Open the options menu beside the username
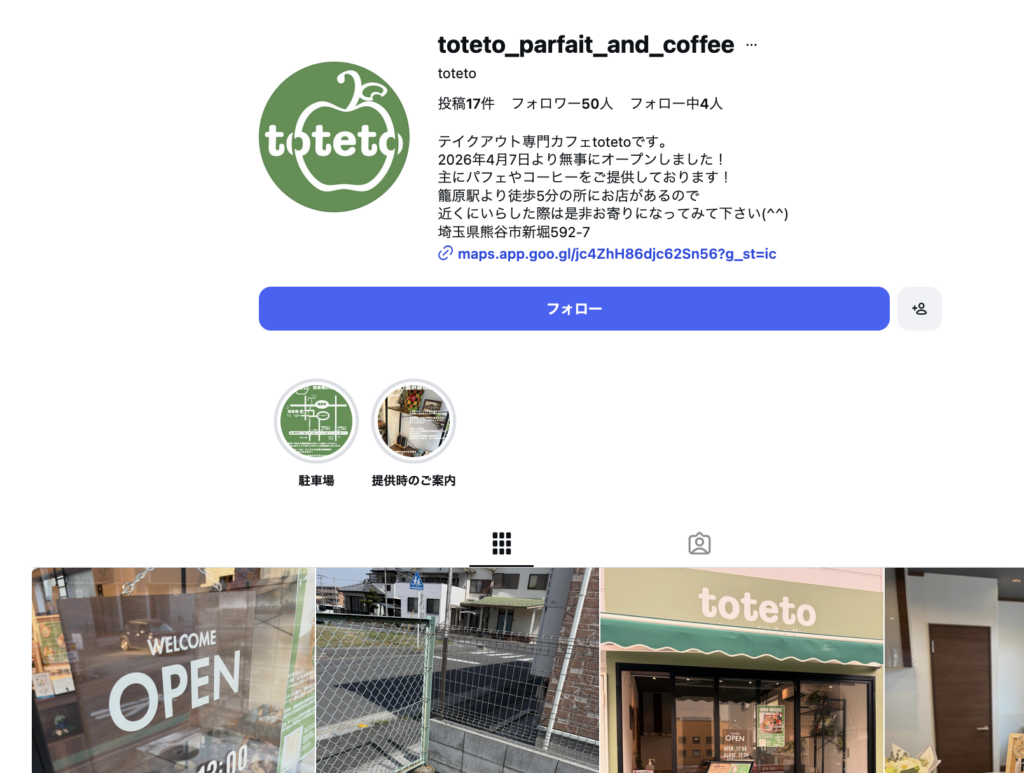Viewport: 1024px width, 773px height. 752,45
